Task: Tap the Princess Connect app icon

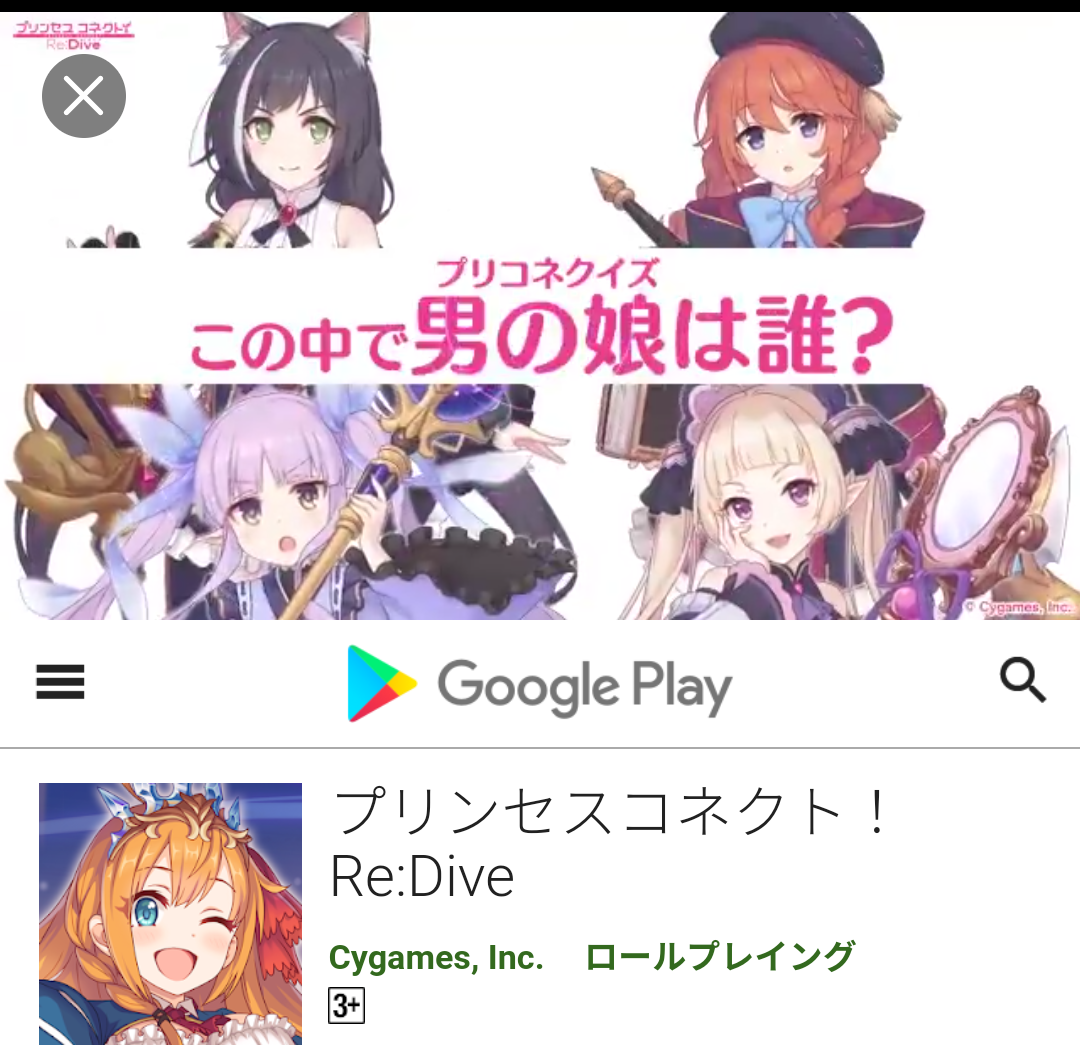Action: point(170,914)
